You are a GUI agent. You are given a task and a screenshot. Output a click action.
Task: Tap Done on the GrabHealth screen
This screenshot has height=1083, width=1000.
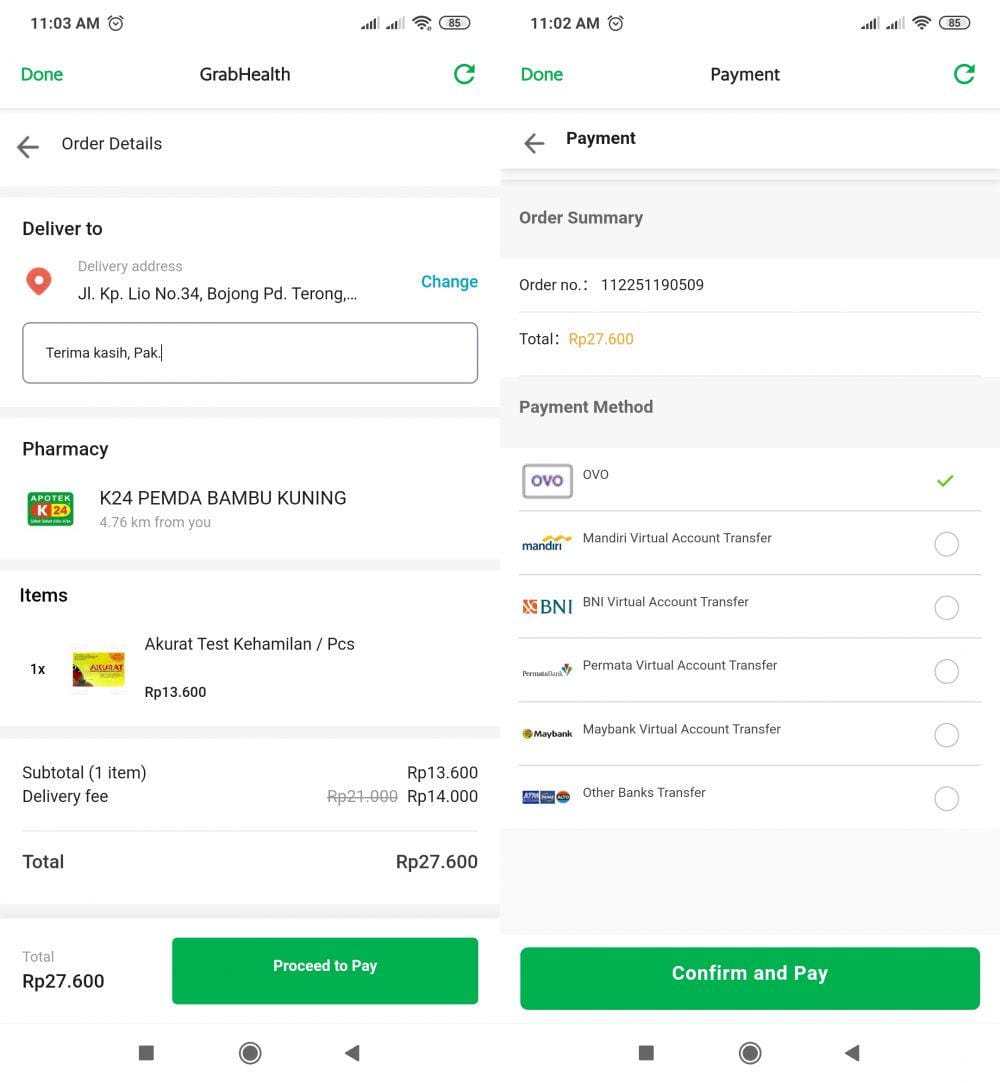coord(42,74)
